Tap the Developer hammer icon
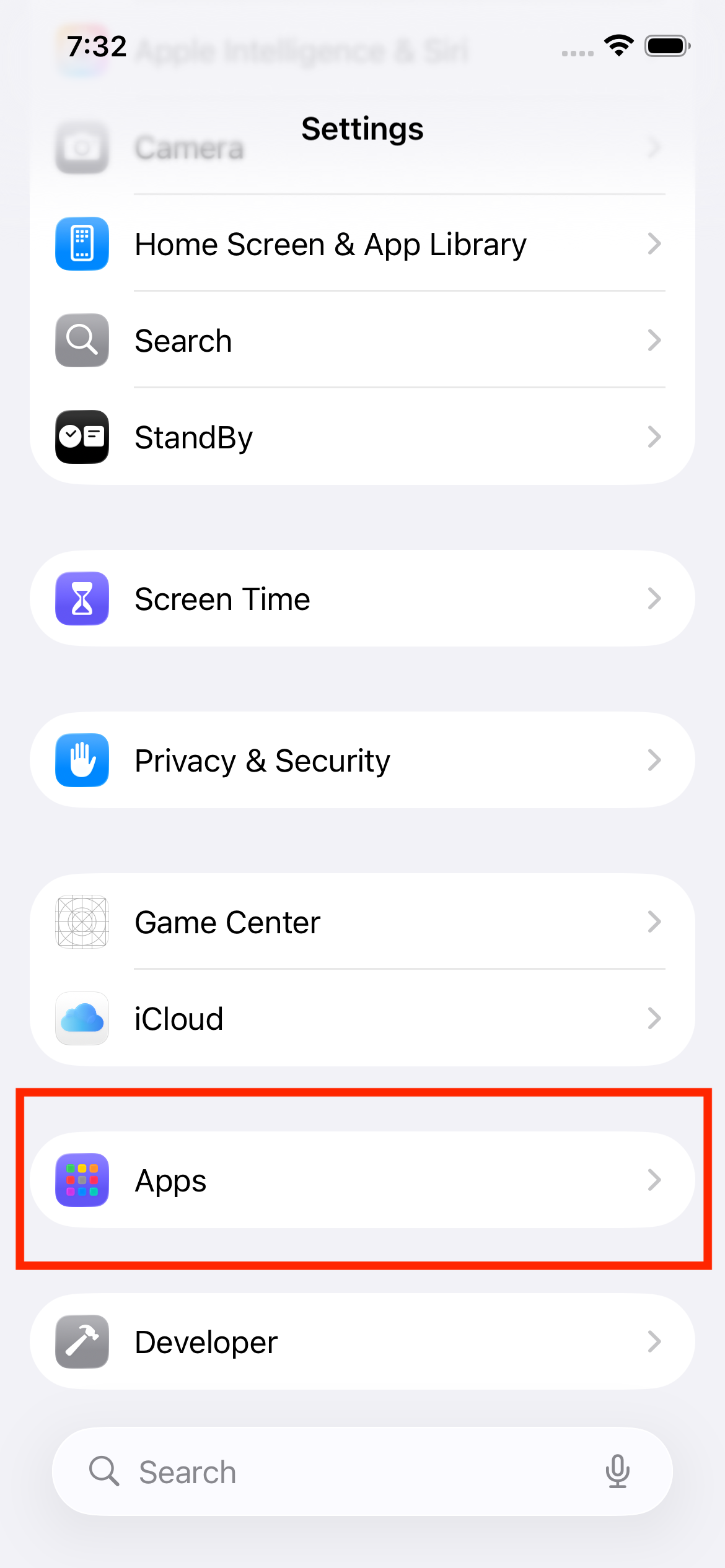The width and height of the screenshot is (725, 1568). tap(82, 1341)
